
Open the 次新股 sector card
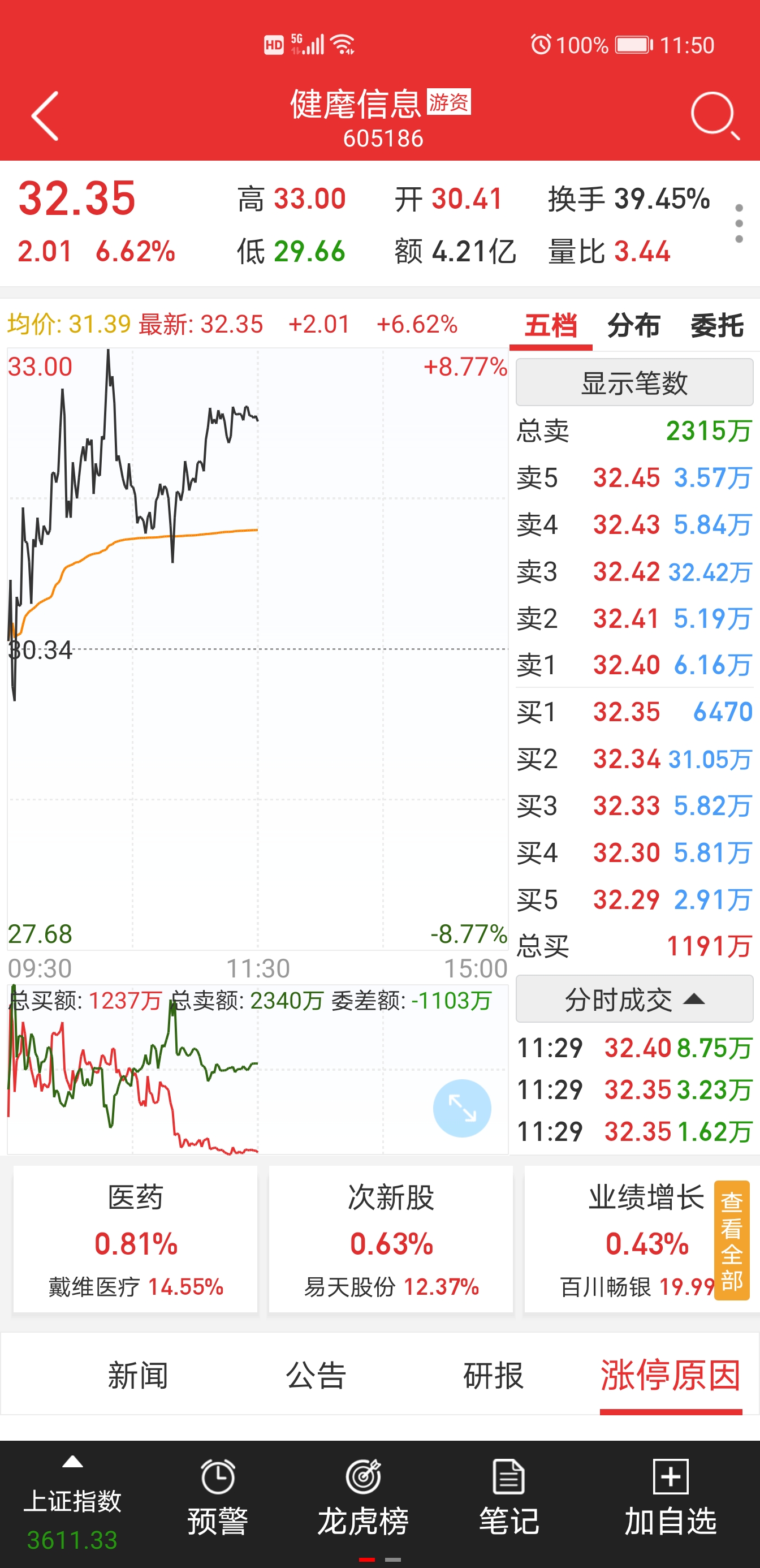(x=391, y=1239)
